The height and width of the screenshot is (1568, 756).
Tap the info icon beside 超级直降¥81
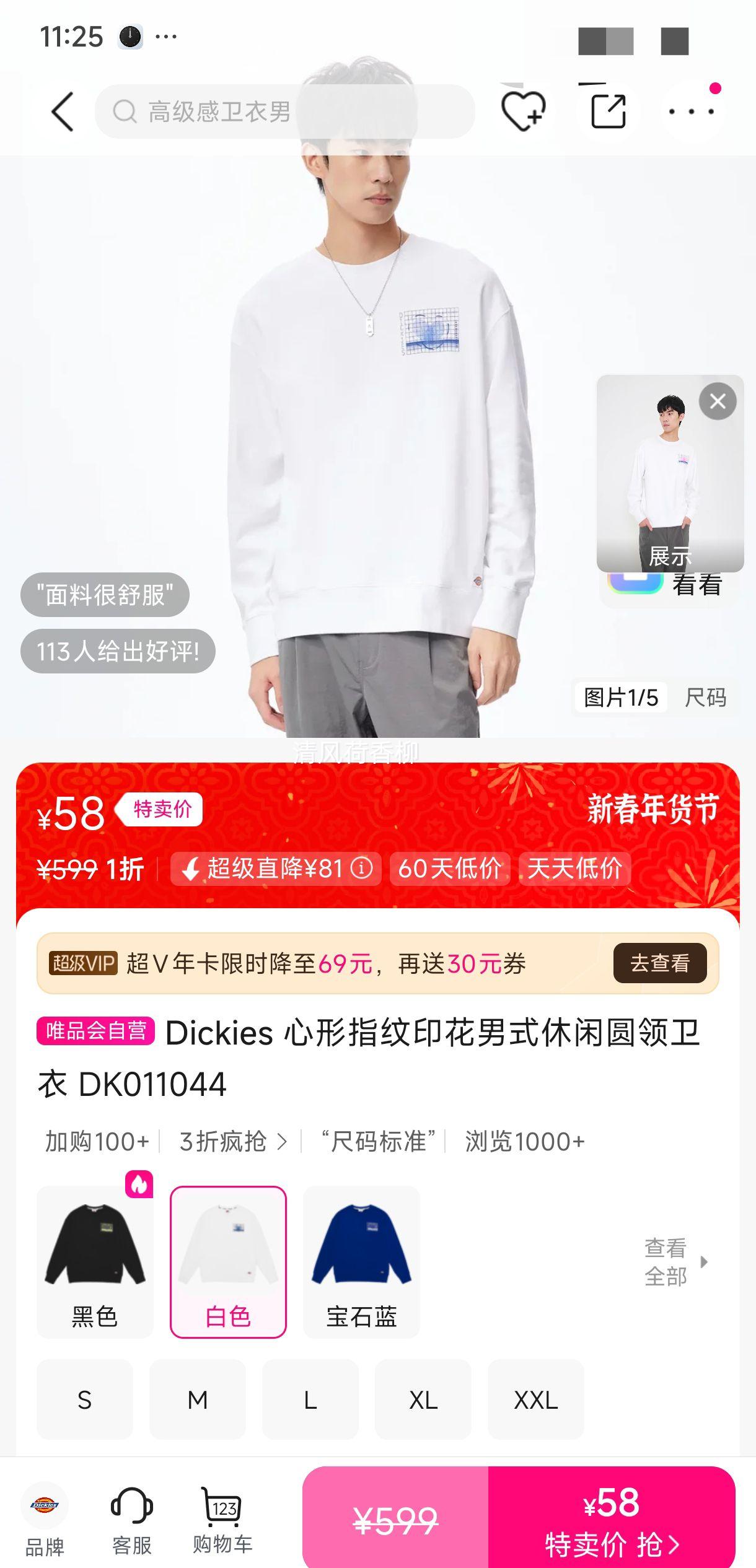click(361, 870)
